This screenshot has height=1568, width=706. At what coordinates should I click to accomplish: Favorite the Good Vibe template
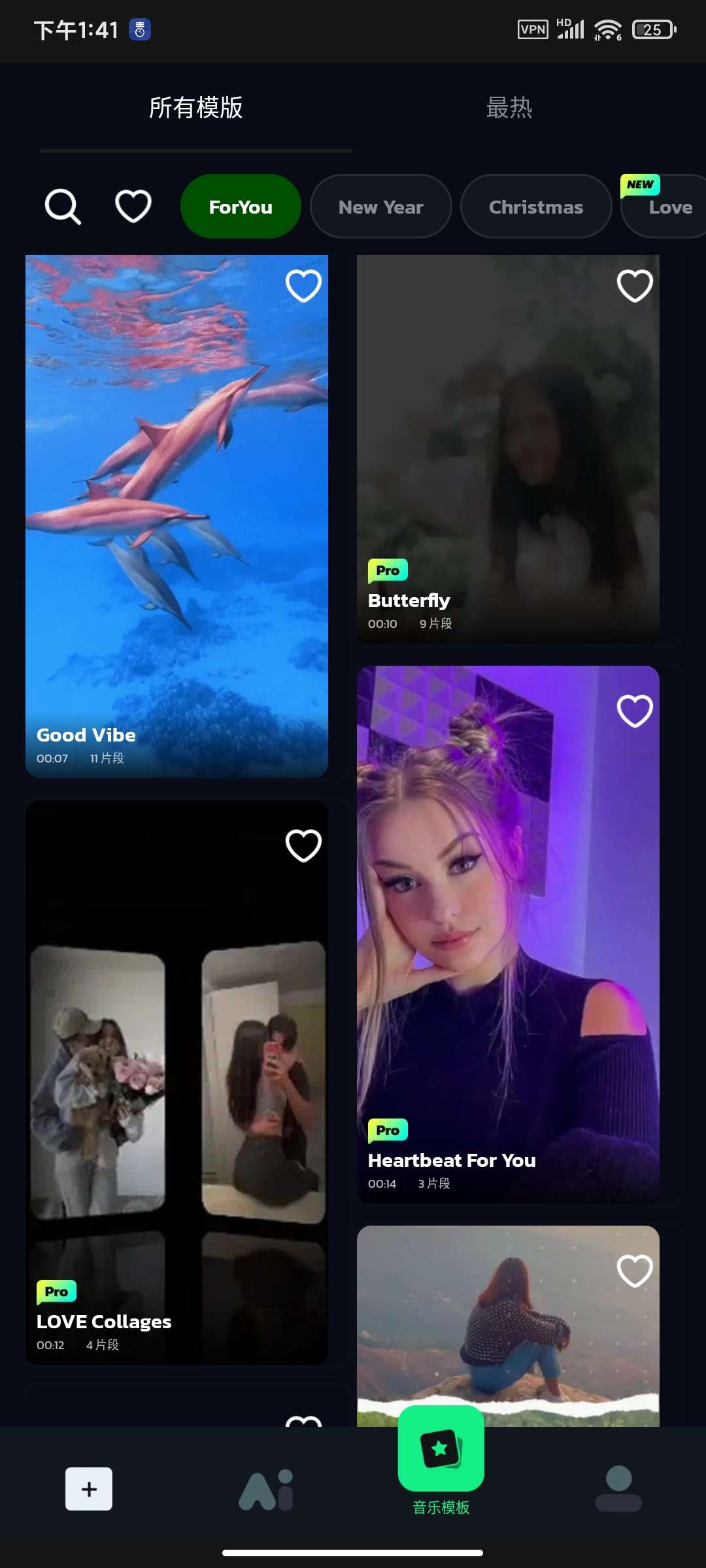(303, 286)
